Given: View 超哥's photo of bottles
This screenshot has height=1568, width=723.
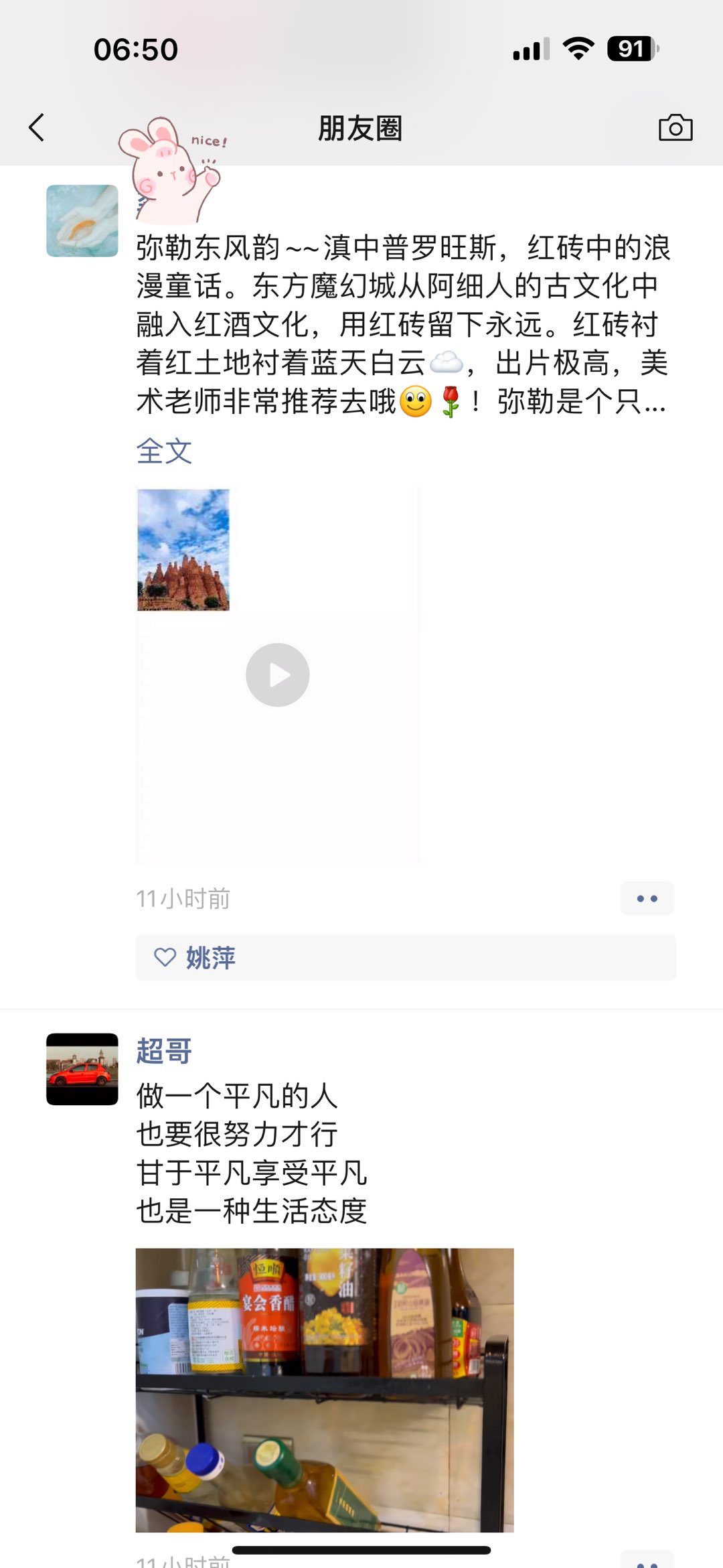Looking at the screenshot, I should 325,1389.
